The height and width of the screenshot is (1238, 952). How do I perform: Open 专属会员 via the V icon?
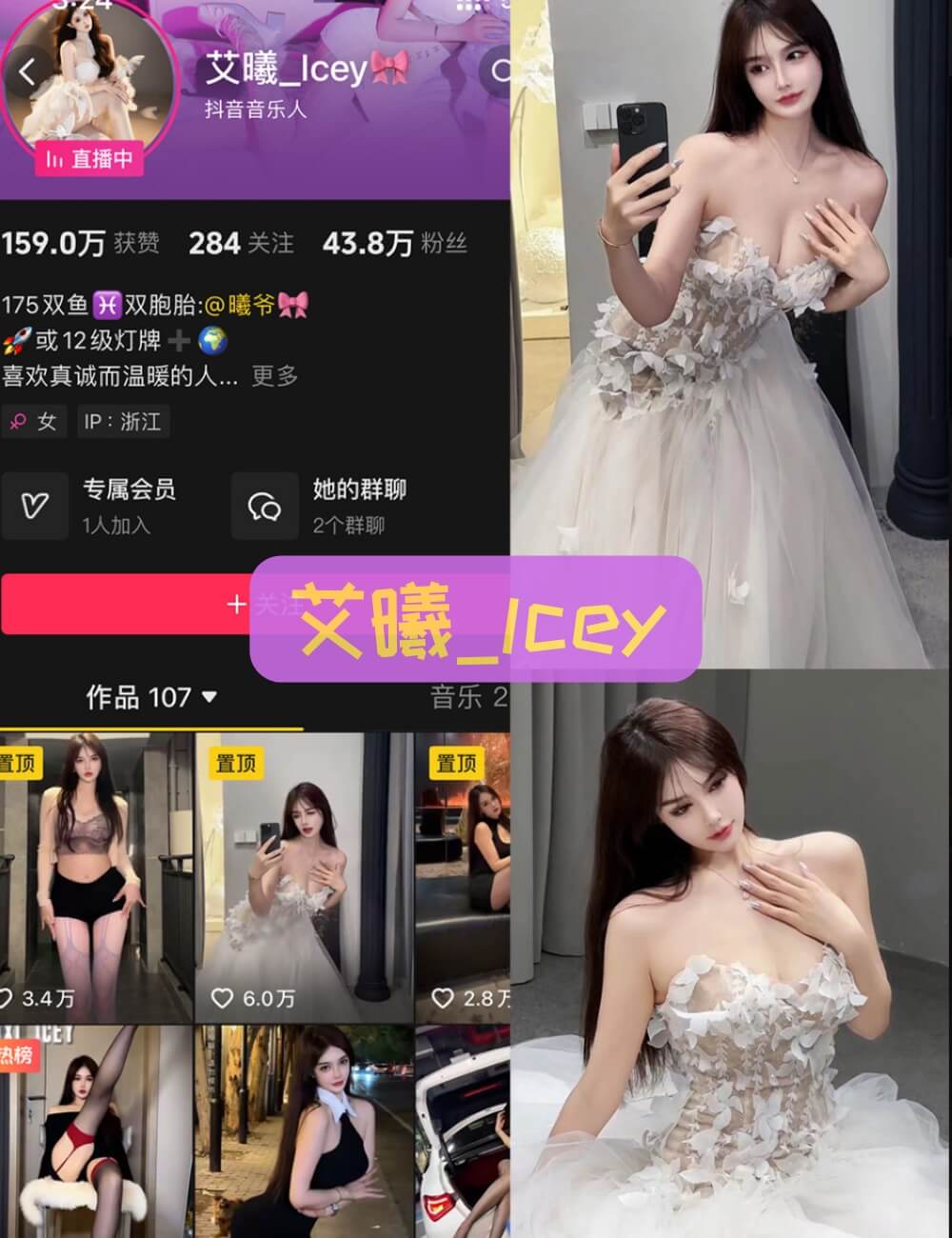(34, 505)
